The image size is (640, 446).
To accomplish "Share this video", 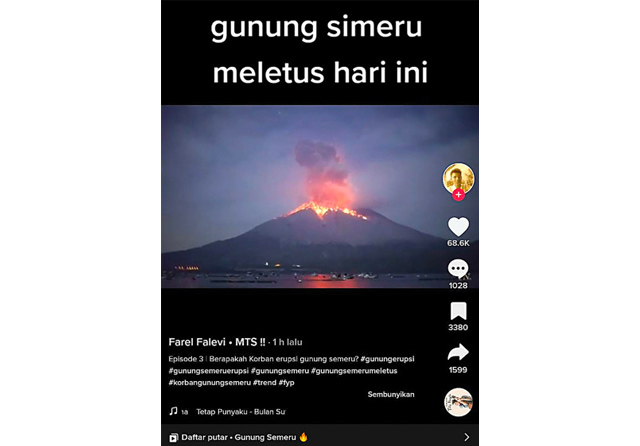I will [x=458, y=352].
